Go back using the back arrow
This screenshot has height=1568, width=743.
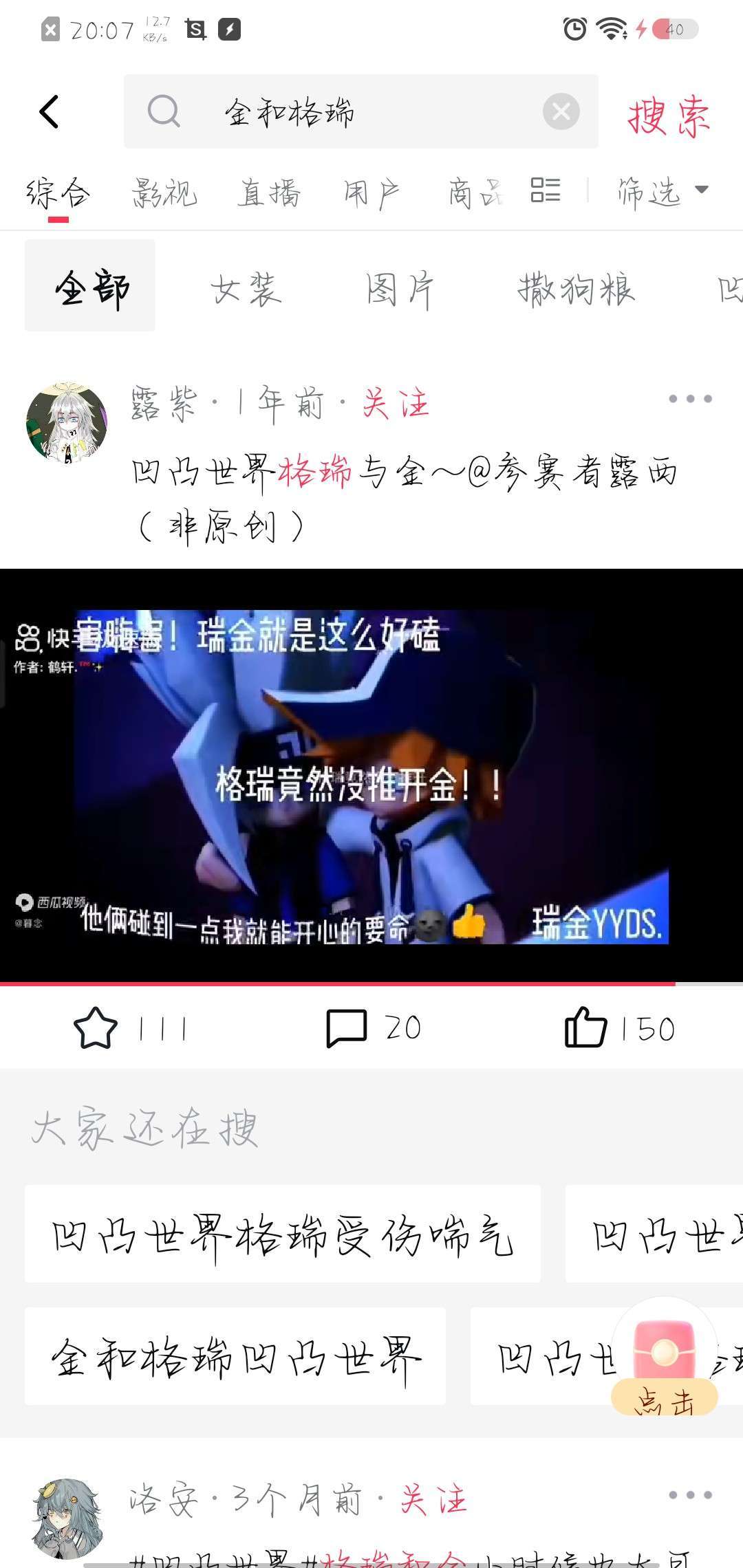tap(49, 111)
